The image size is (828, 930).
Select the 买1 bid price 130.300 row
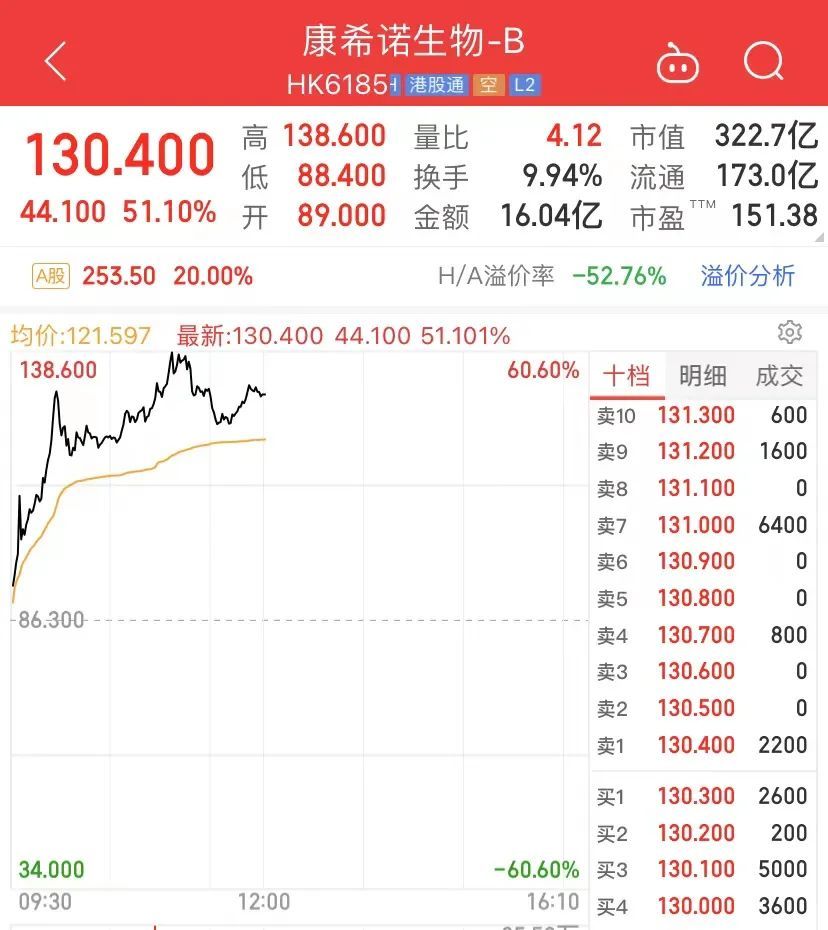coord(702,797)
